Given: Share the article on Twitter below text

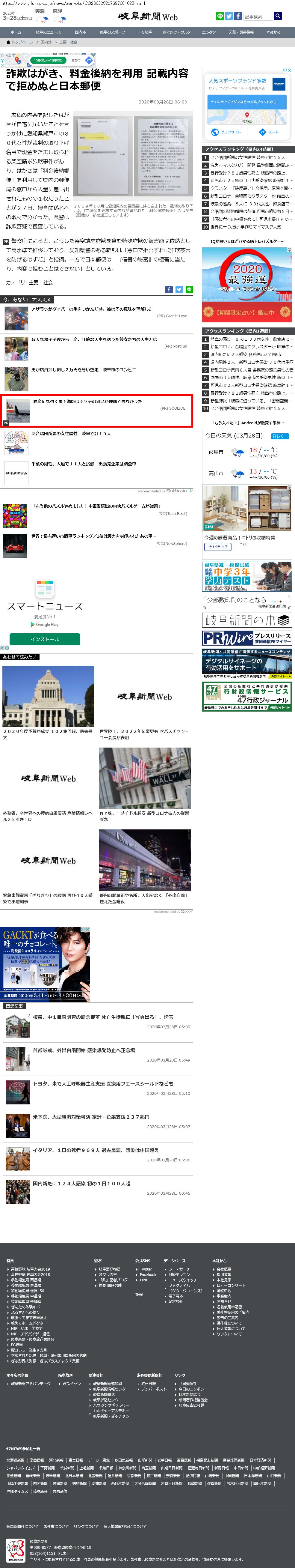Looking at the screenshot, I should [179, 290].
